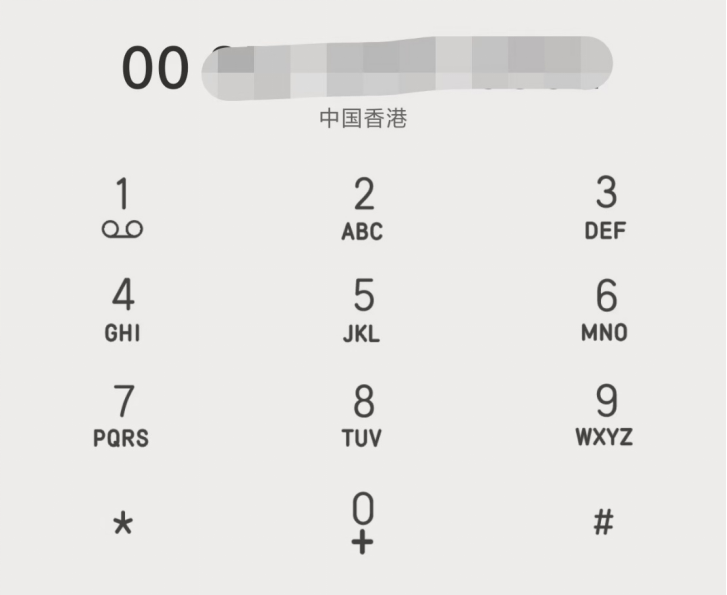Viewport: 727px width, 595px height.
Task: Enter the 9 WXYZ digit
Action: [605, 414]
